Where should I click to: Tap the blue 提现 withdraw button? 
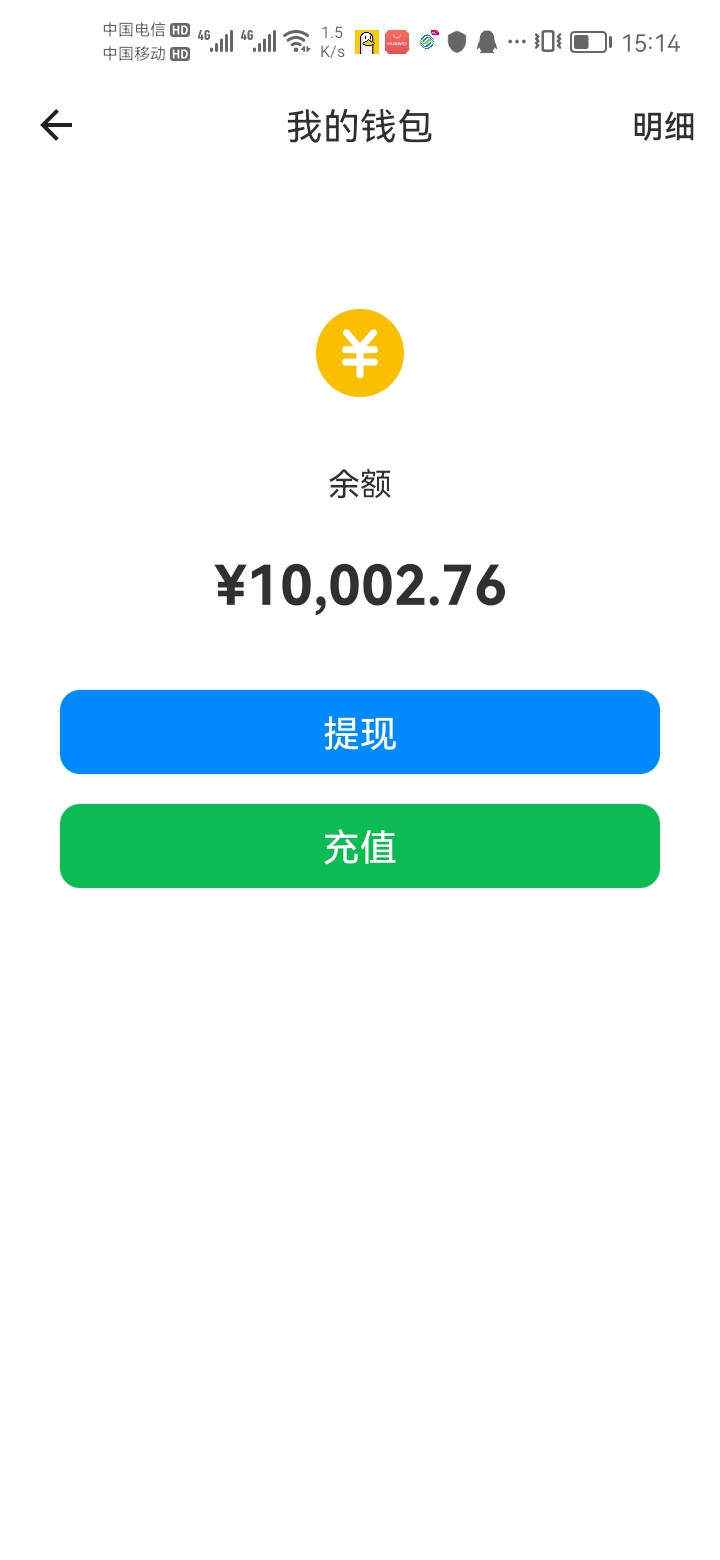point(360,732)
